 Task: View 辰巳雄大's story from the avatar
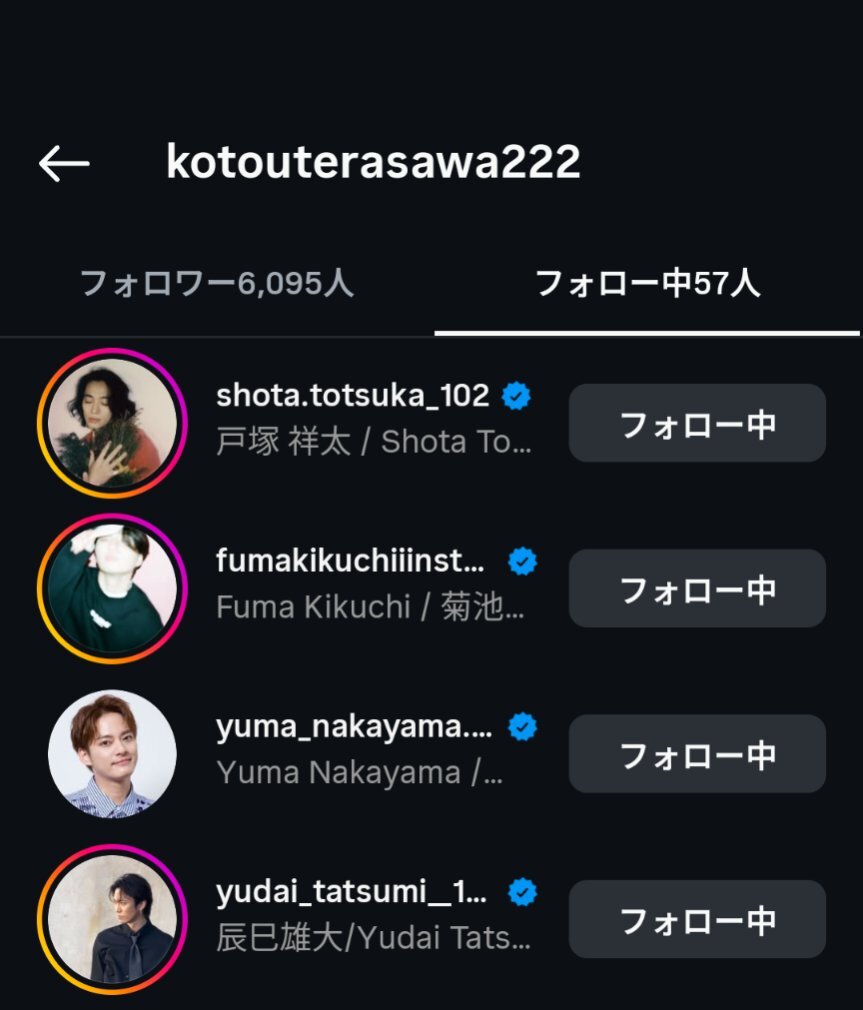pyautogui.click(x=112, y=918)
